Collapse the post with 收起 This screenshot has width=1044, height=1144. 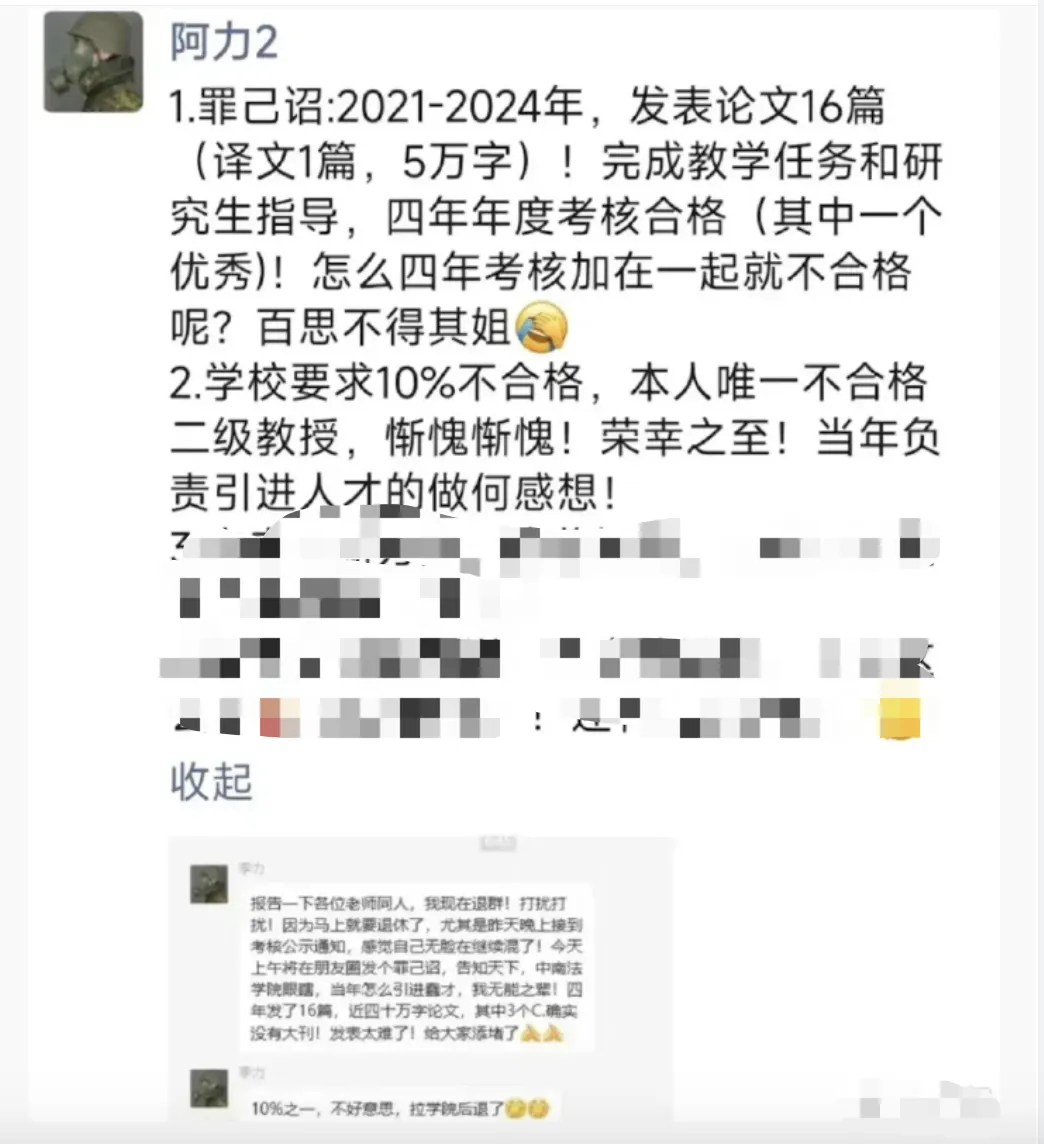pos(211,781)
